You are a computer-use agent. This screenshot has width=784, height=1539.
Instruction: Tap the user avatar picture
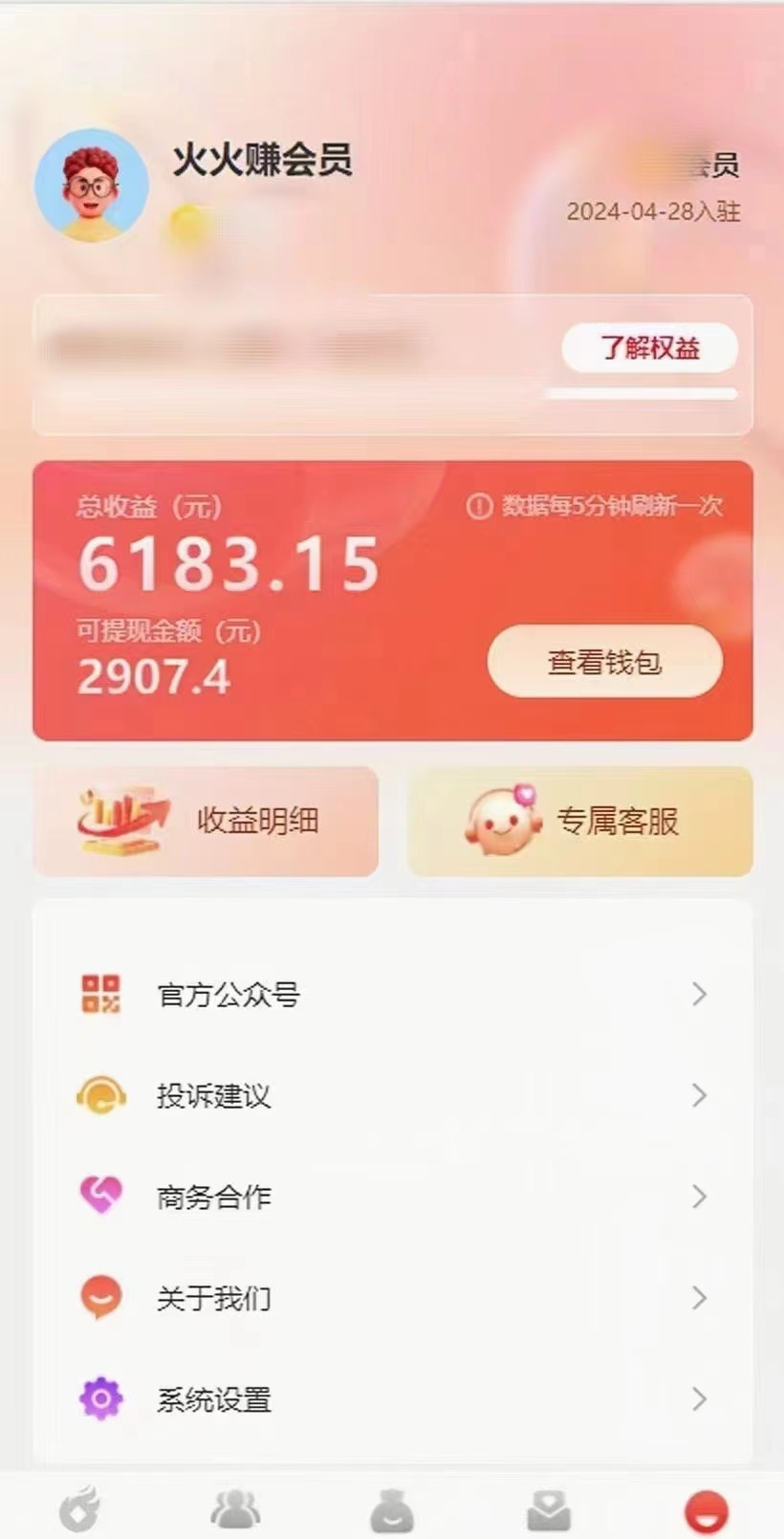(92, 187)
